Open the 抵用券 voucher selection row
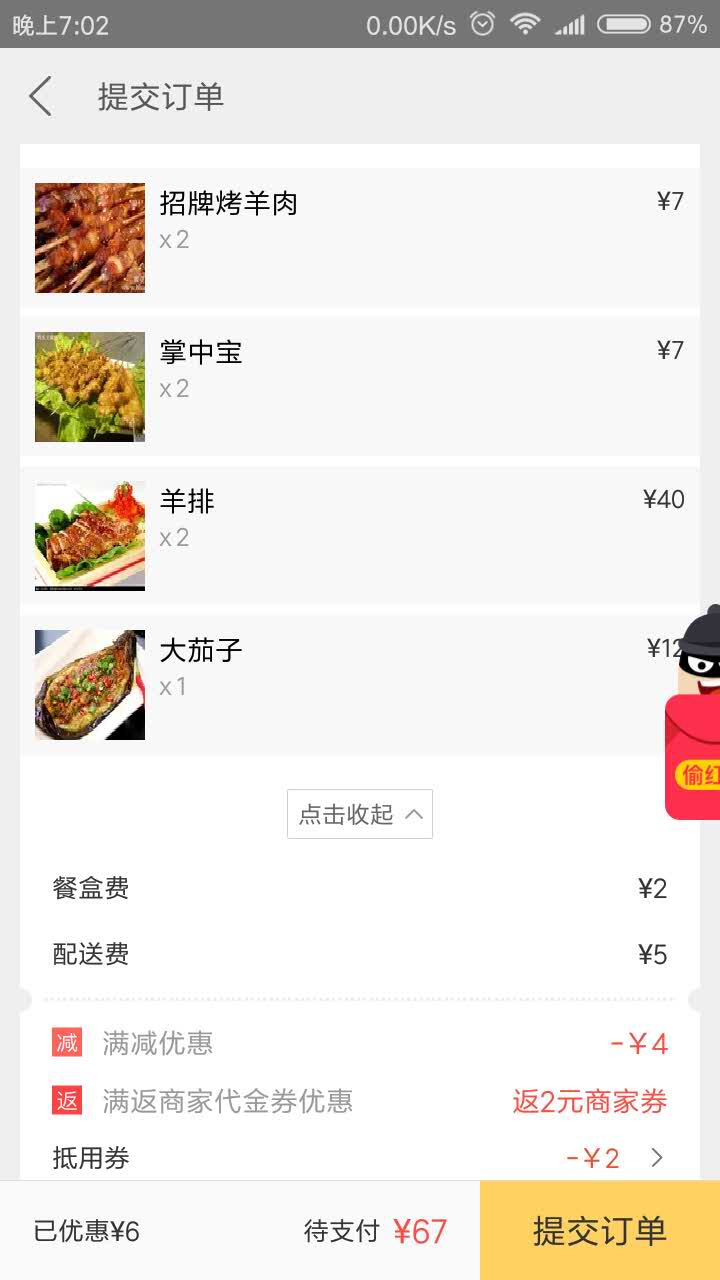This screenshot has width=720, height=1280. (x=360, y=1158)
